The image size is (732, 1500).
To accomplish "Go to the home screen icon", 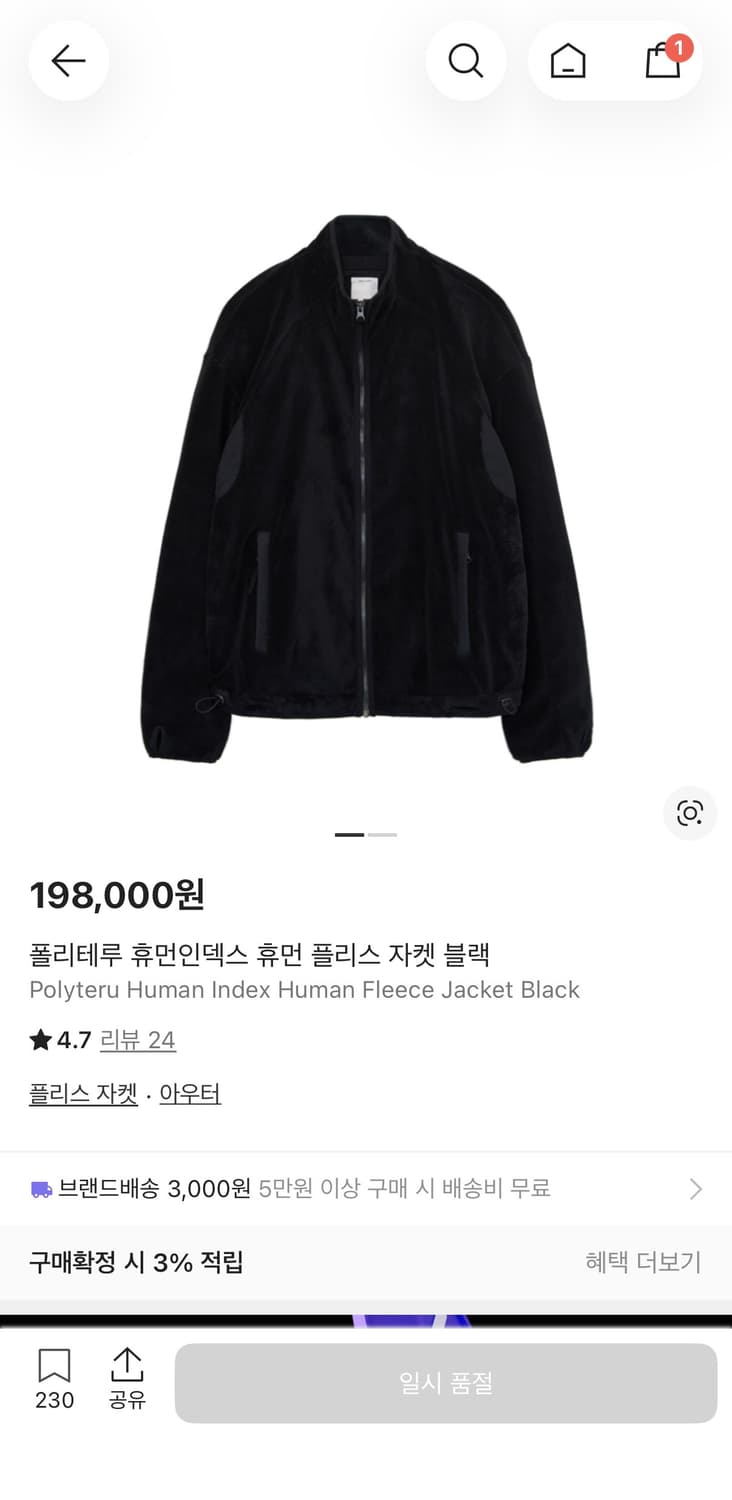I will (x=567, y=60).
